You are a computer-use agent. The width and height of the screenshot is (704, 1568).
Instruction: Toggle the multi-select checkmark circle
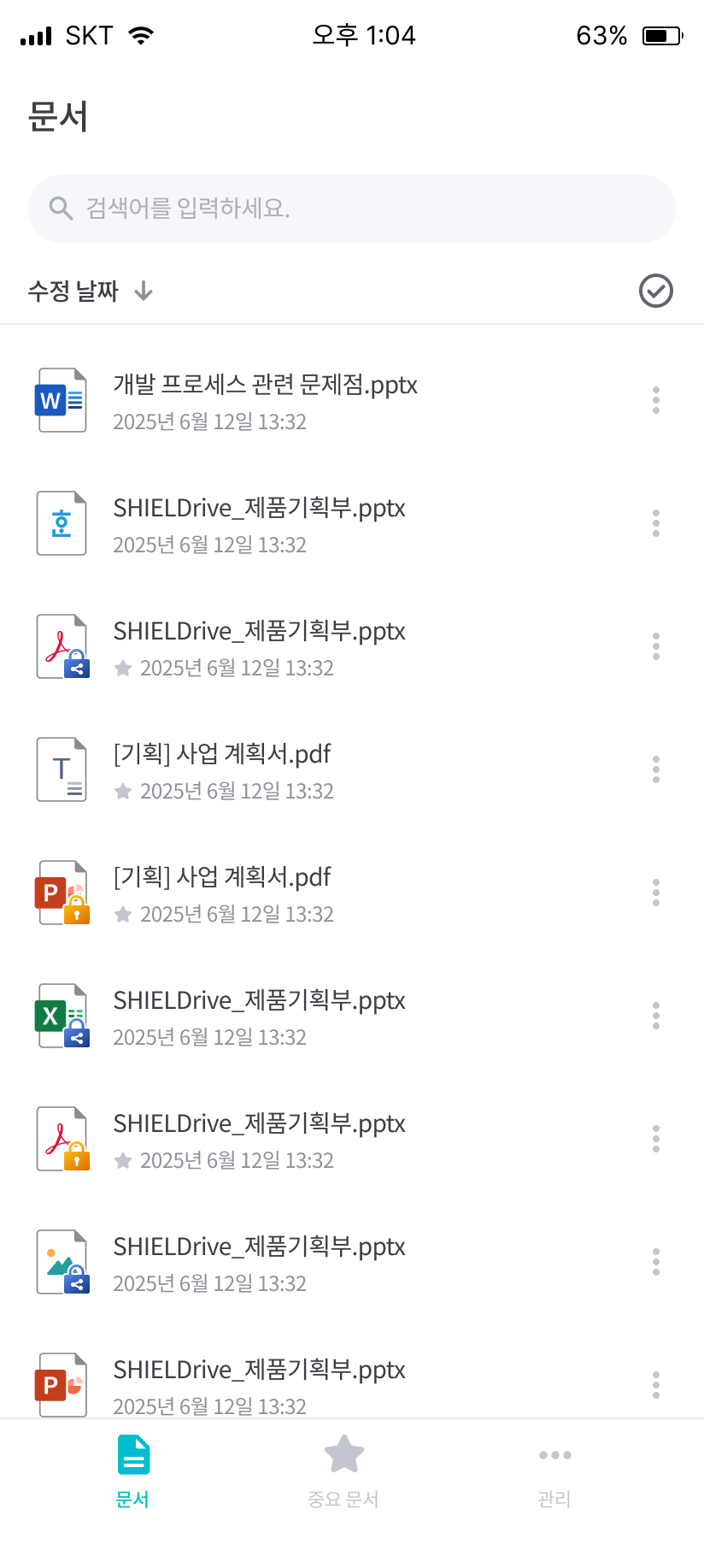(x=655, y=291)
